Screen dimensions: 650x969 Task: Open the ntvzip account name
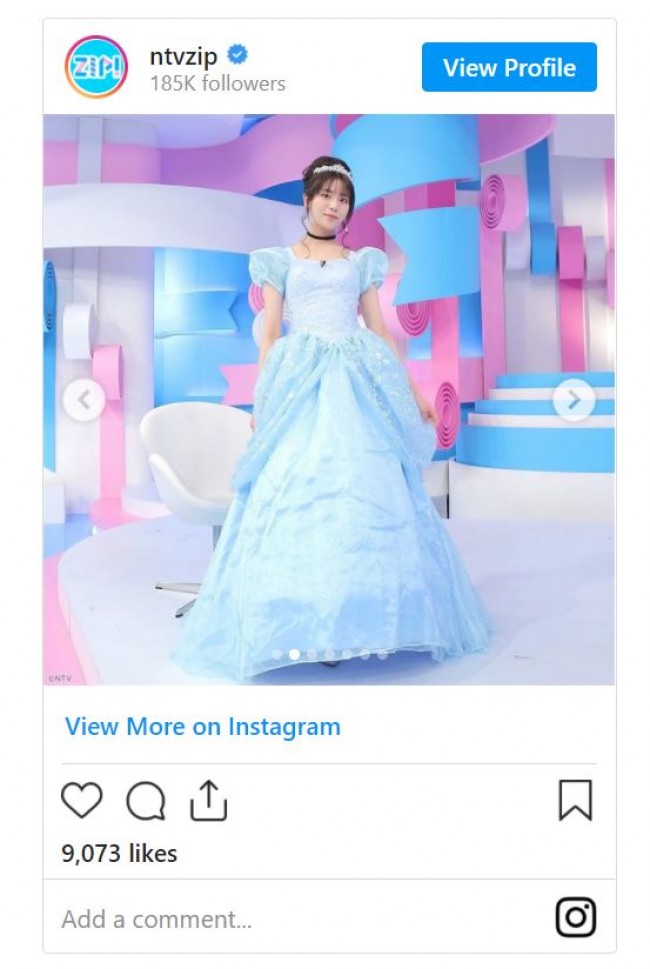(183, 57)
